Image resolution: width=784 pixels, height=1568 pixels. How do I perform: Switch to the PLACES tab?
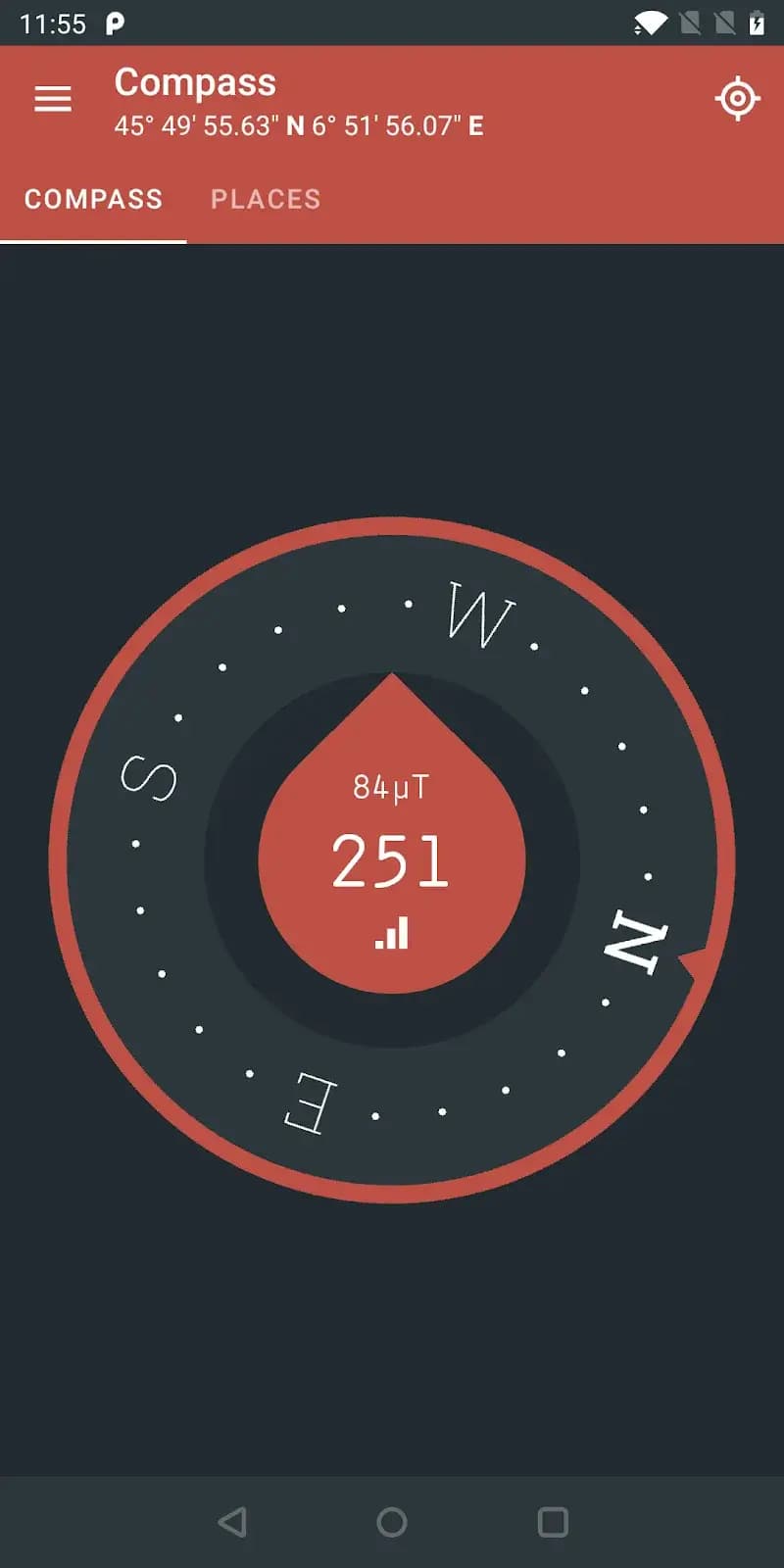click(265, 199)
